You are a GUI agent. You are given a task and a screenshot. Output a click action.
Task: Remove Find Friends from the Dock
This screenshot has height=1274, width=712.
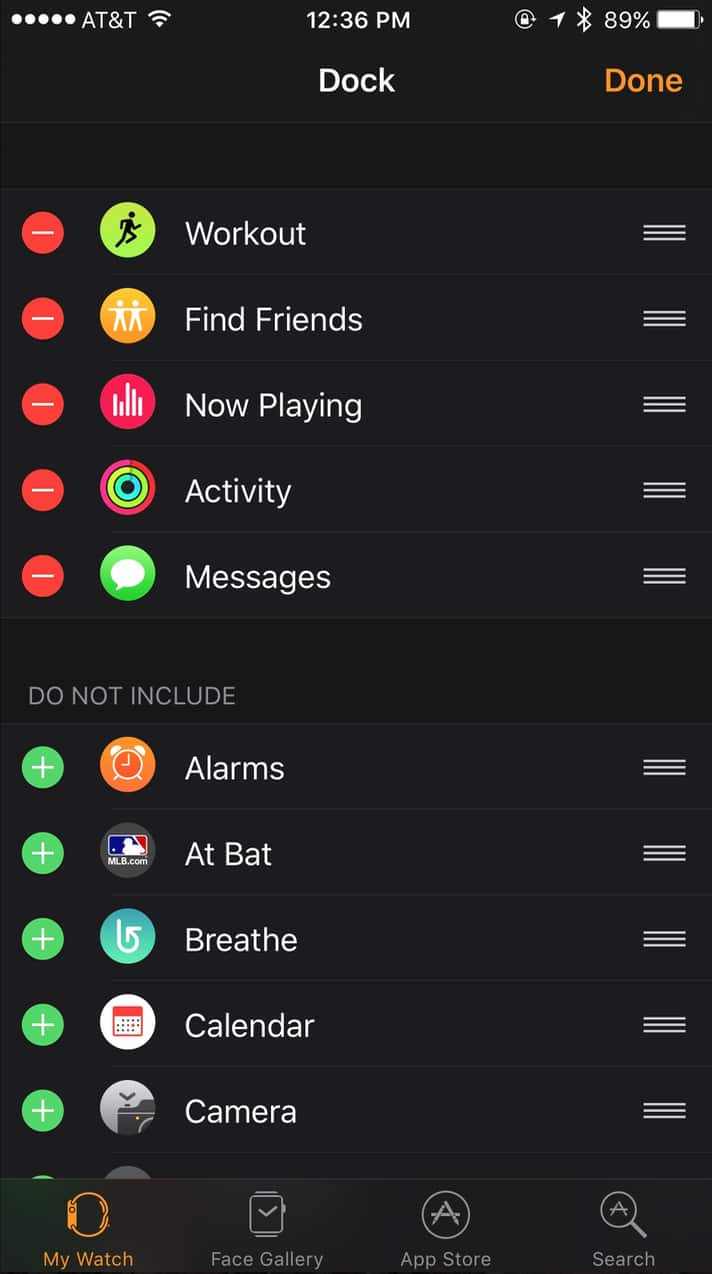click(x=42, y=319)
